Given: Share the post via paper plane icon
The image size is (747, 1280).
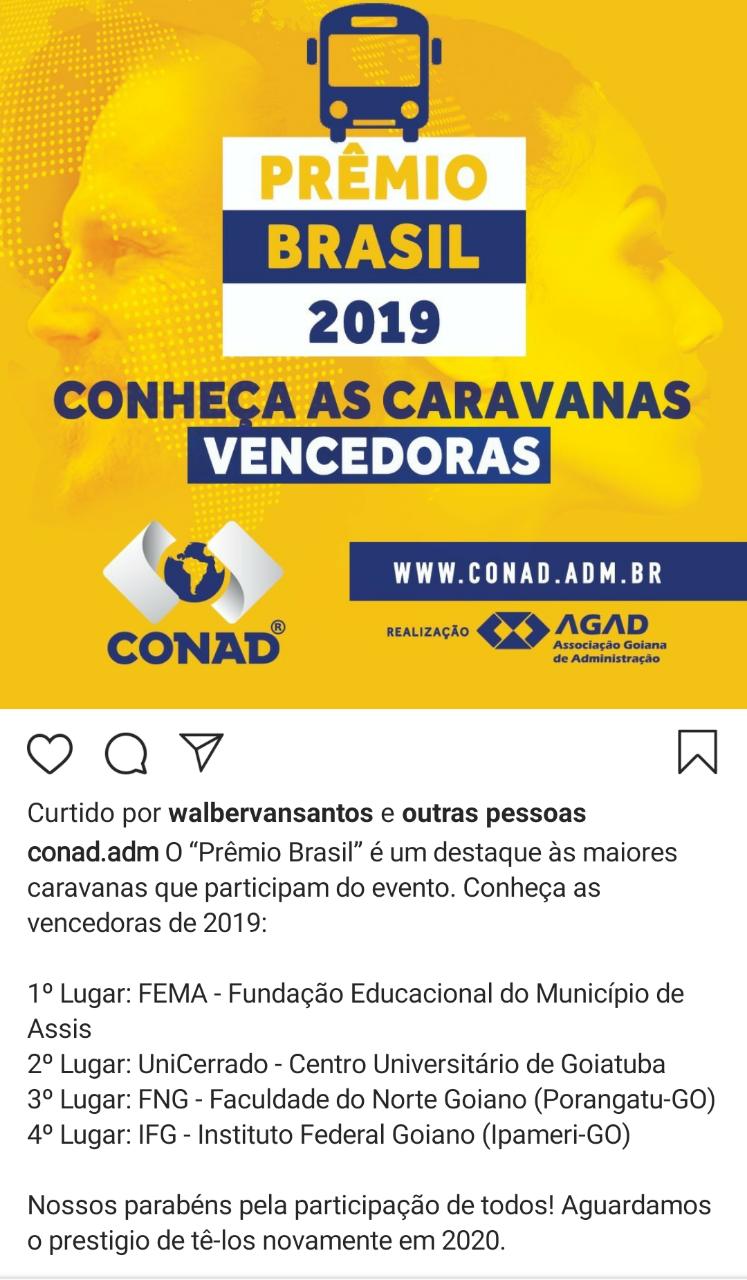Looking at the screenshot, I should (201, 752).
